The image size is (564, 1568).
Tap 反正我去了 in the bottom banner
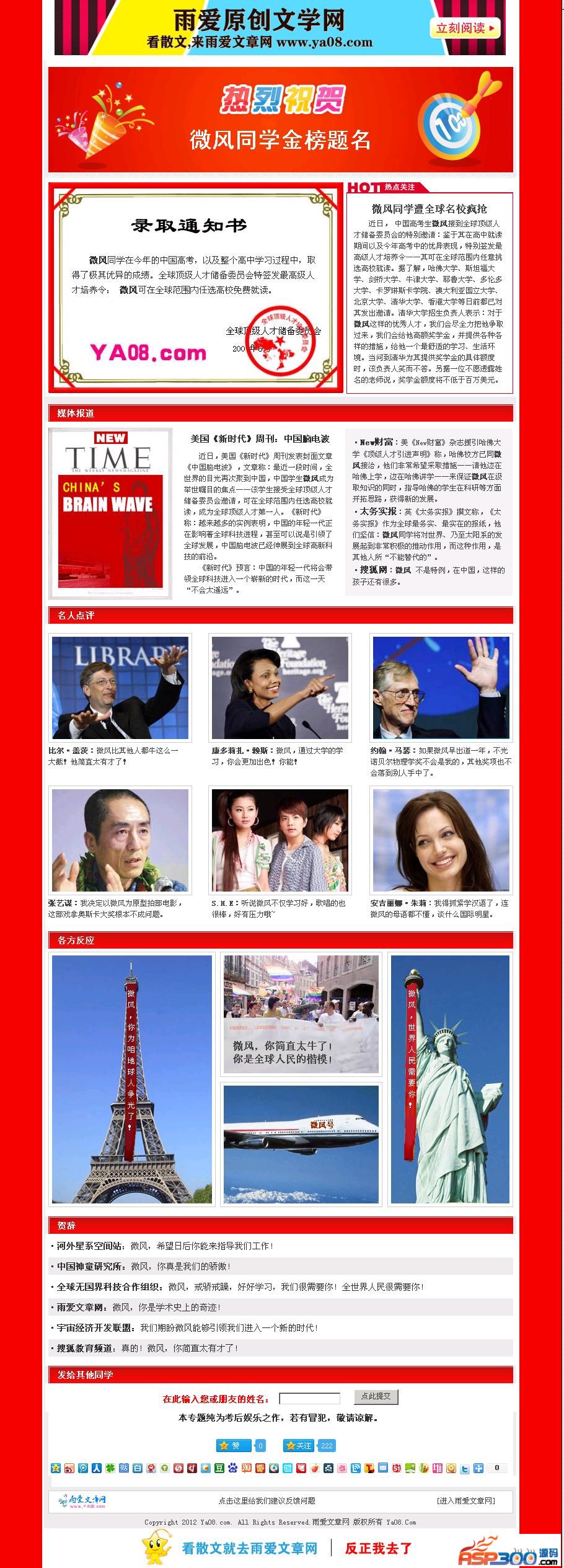click(x=378, y=1548)
